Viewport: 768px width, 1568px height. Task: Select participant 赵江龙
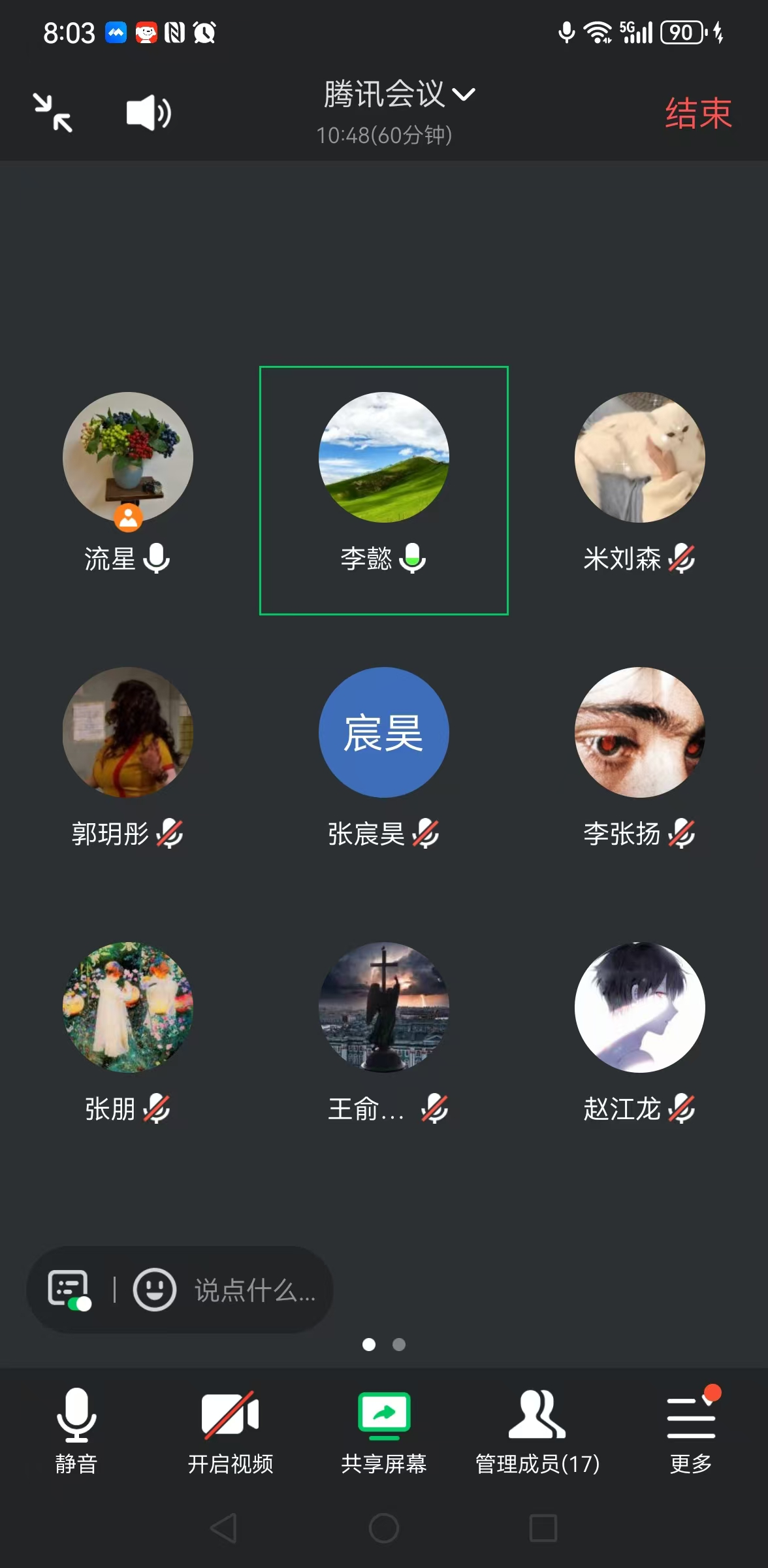pyautogui.click(x=639, y=1007)
